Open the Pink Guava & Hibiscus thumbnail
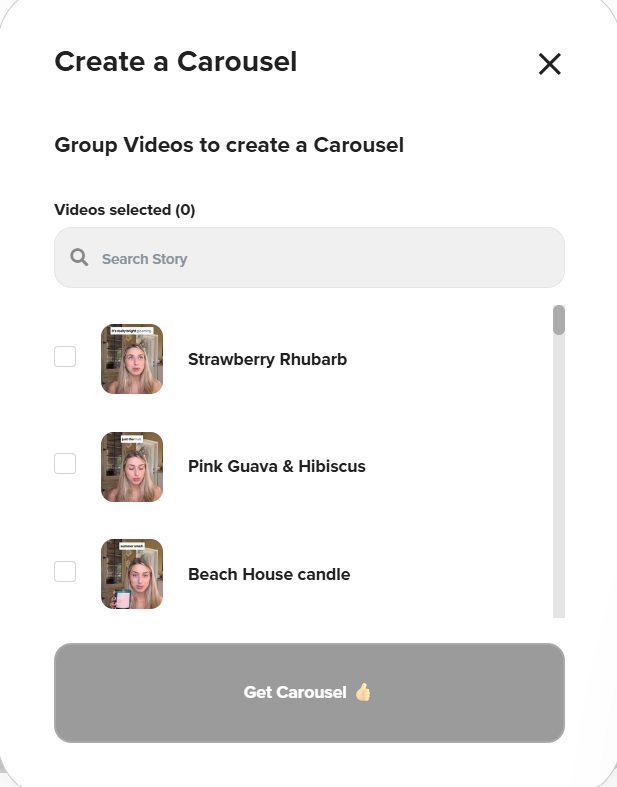The width and height of the screenshot is (617, 787). 132,466
